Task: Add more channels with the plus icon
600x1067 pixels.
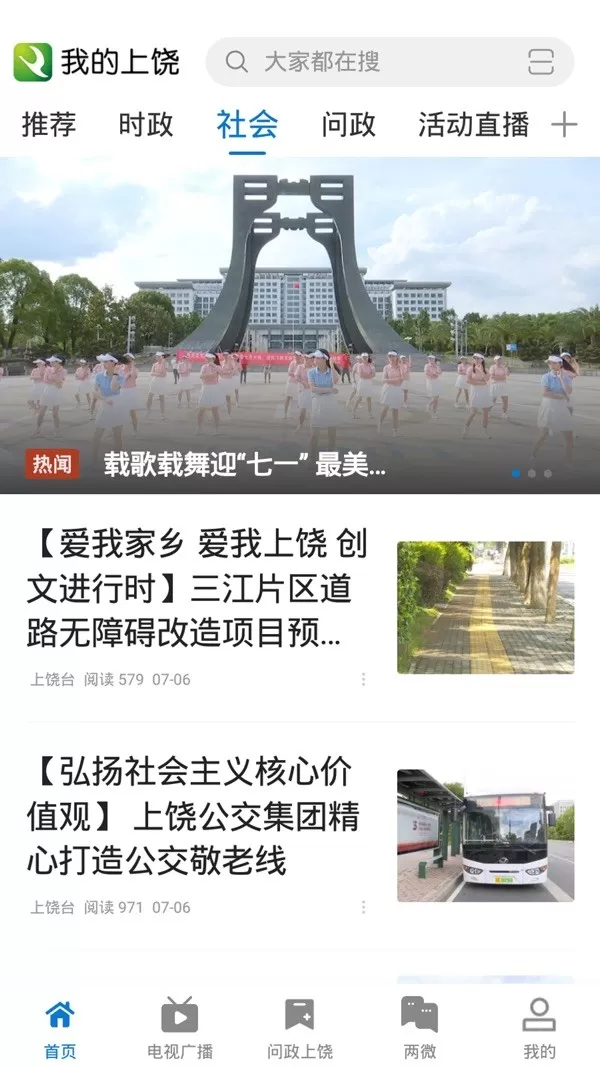Action: click(x=565, y=125)
